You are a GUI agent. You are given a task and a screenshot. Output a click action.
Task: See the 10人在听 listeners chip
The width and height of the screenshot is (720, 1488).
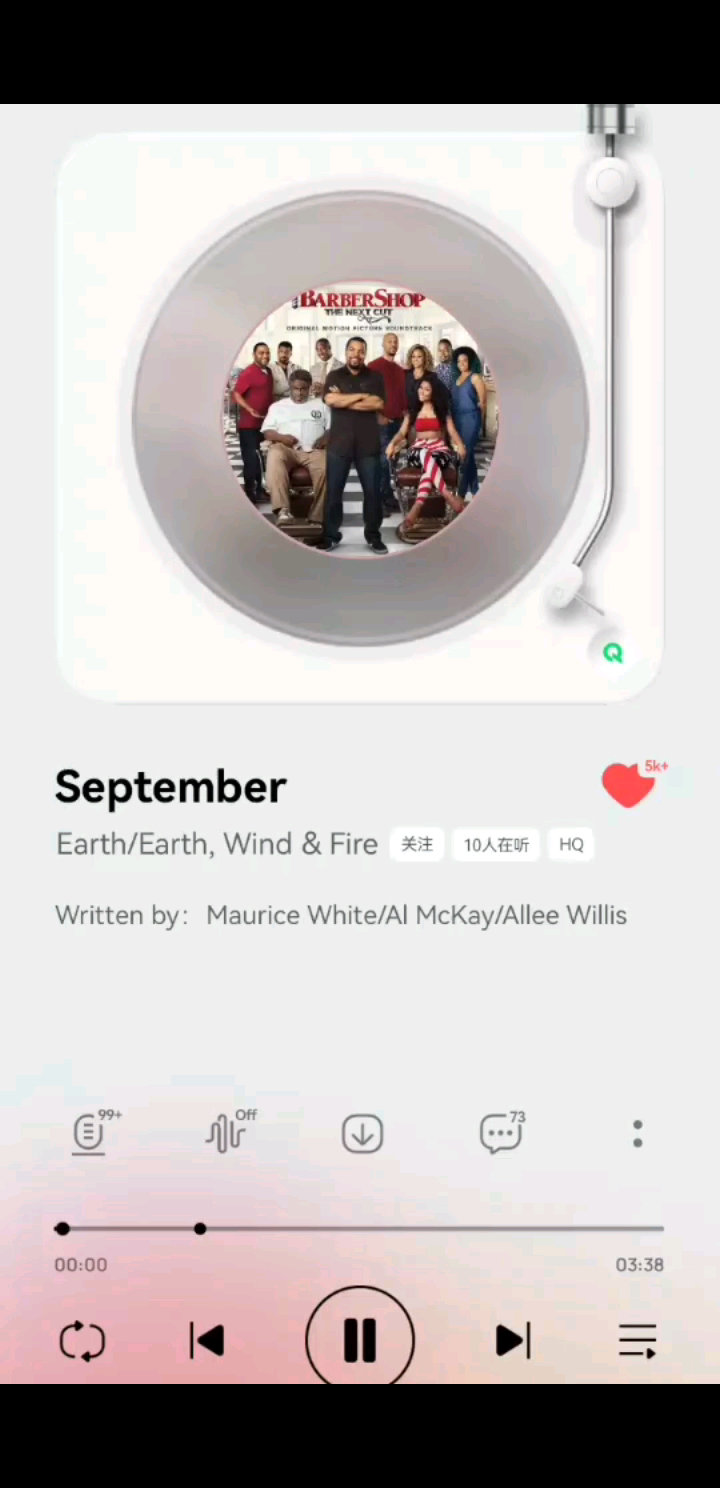coord(496,844)
